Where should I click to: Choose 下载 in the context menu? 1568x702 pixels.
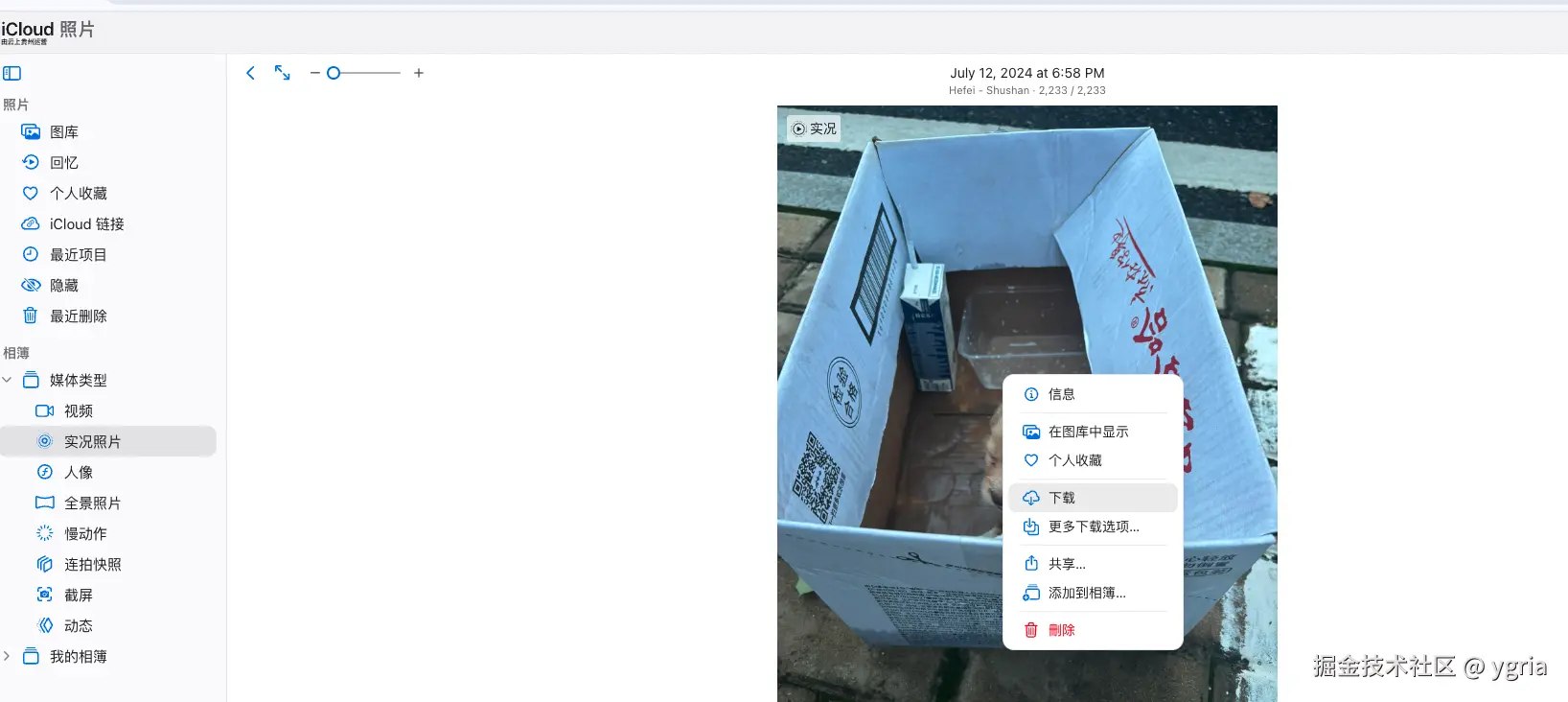tap(1062, 498)
